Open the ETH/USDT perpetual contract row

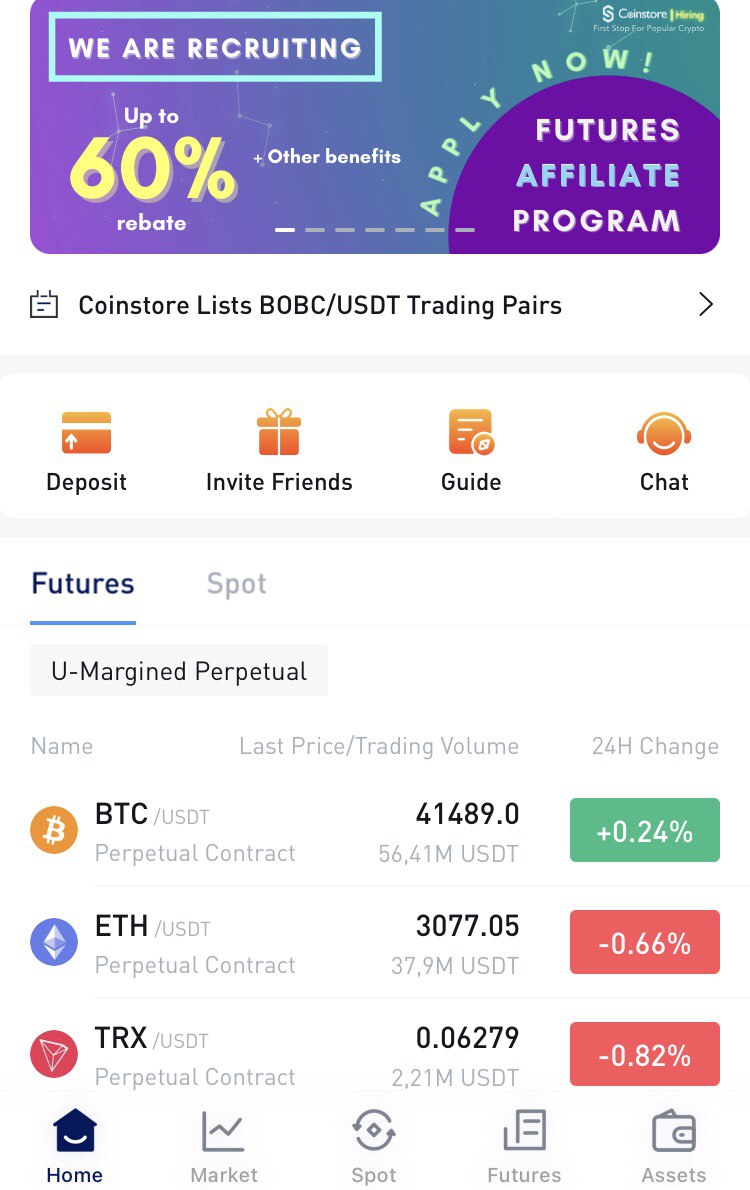coord(375,943)
